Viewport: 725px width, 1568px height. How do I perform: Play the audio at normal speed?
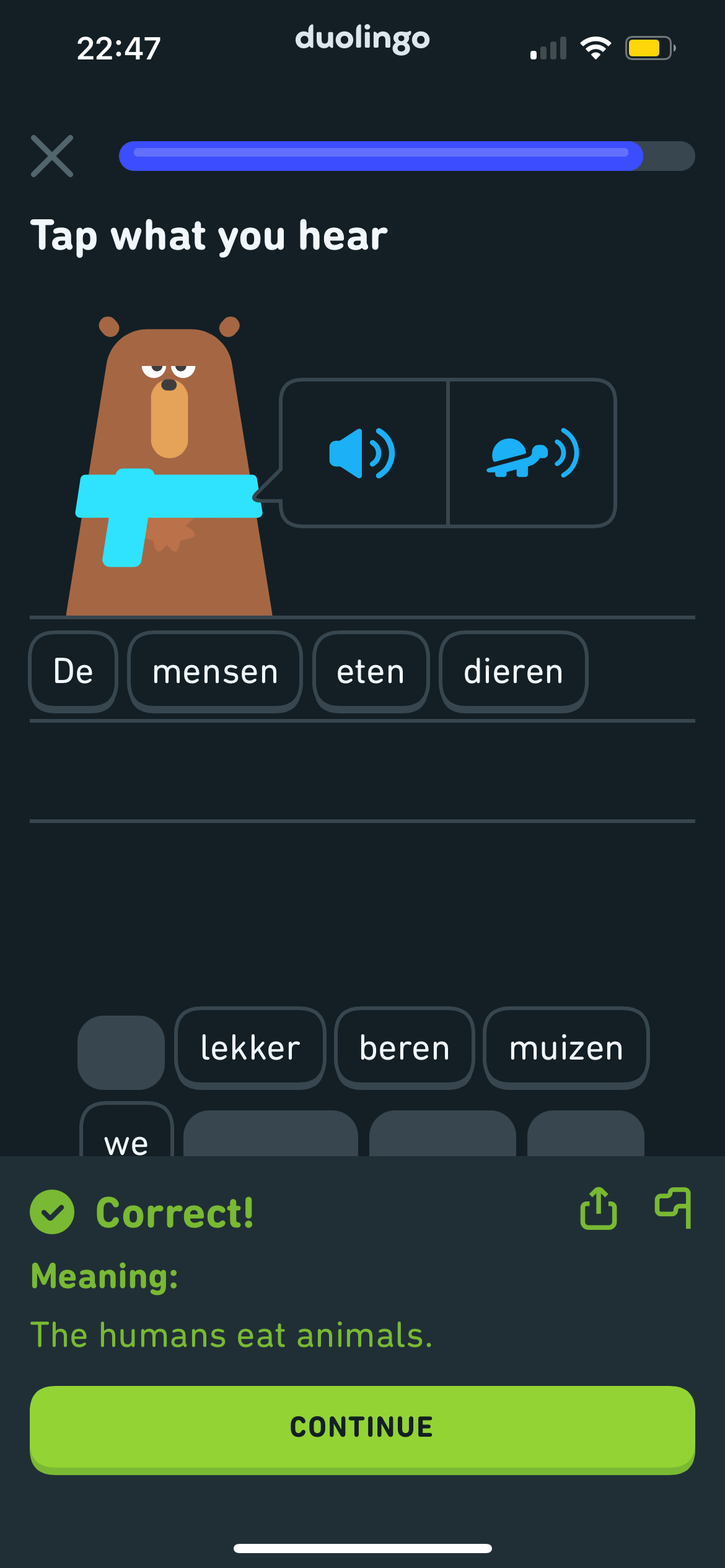363,453
